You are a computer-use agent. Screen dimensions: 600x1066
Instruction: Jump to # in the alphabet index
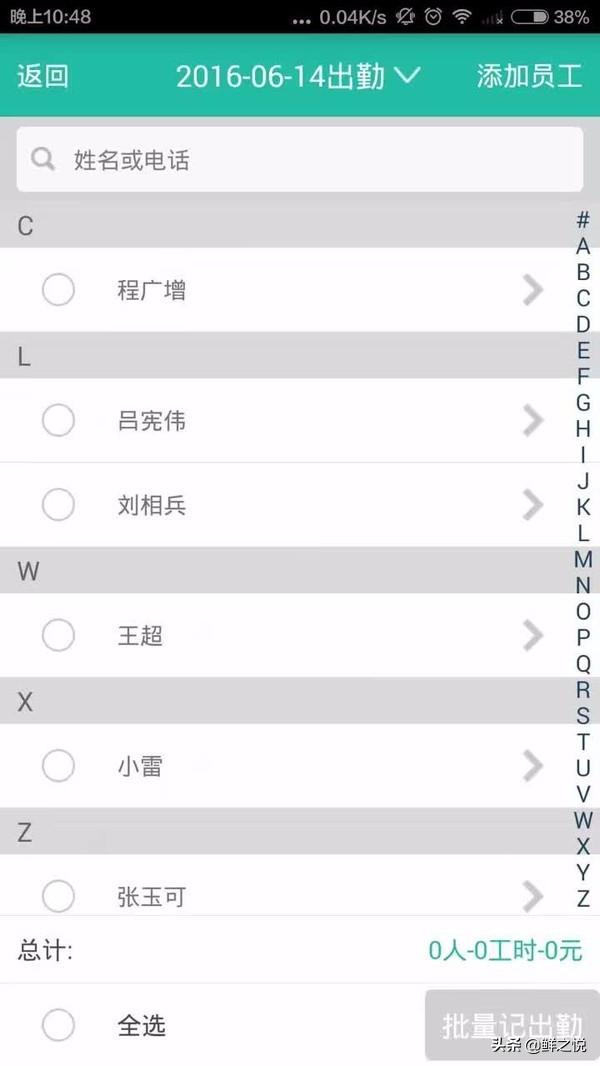pos(583,221)
